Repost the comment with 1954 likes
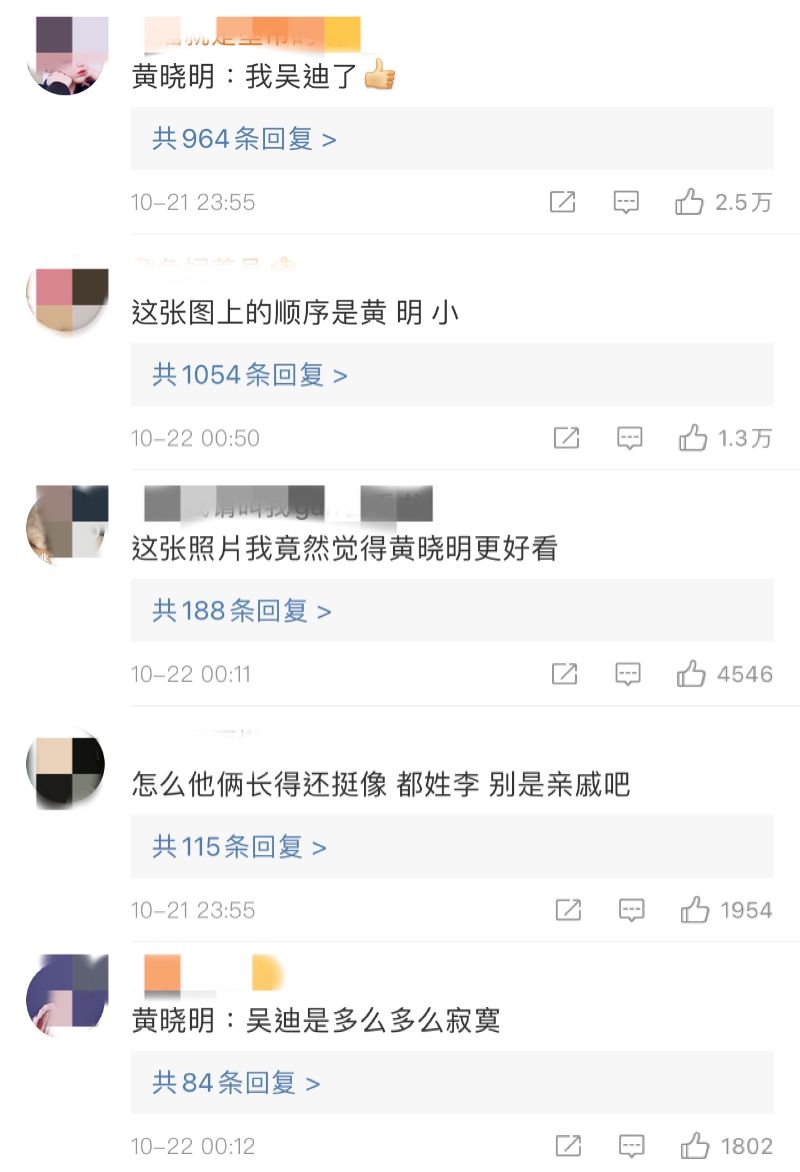The width and height of the screenshot is (800, 1172). coord(568,910)
